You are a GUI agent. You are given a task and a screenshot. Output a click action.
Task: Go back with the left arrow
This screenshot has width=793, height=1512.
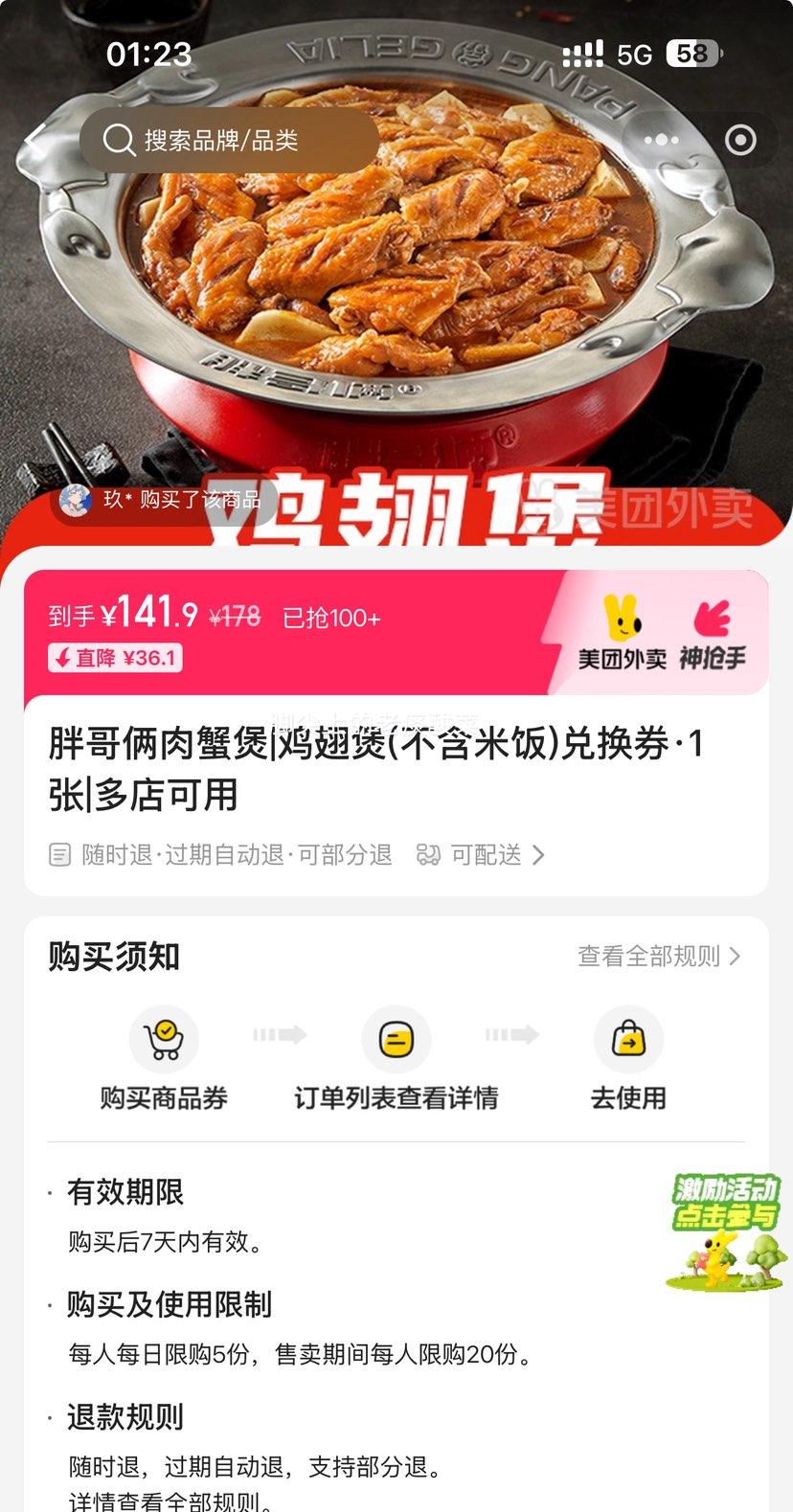pyautogui.click(x=35, y=140)
